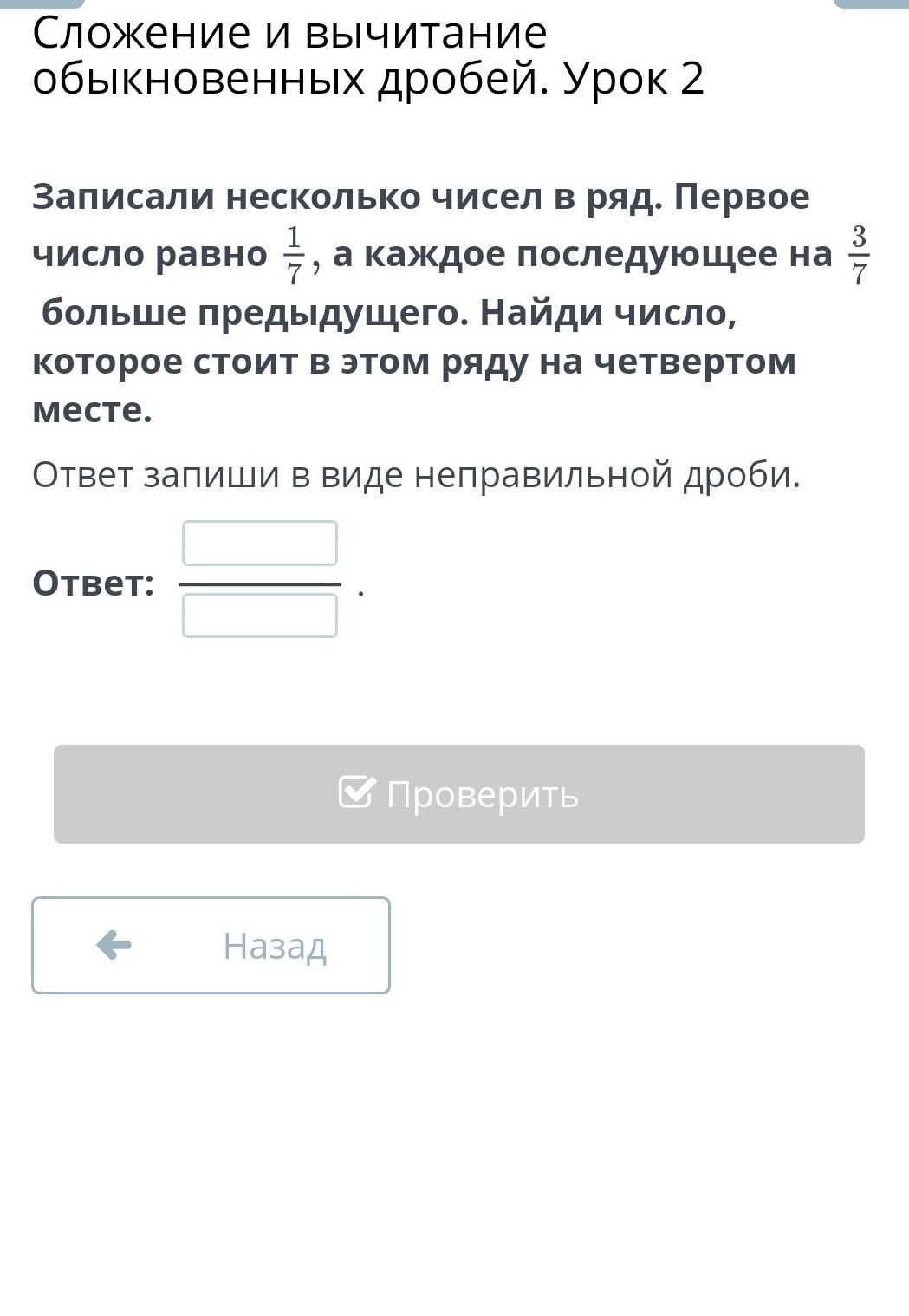
Task: Check the answer with Проверить
Action: [459, 793]
